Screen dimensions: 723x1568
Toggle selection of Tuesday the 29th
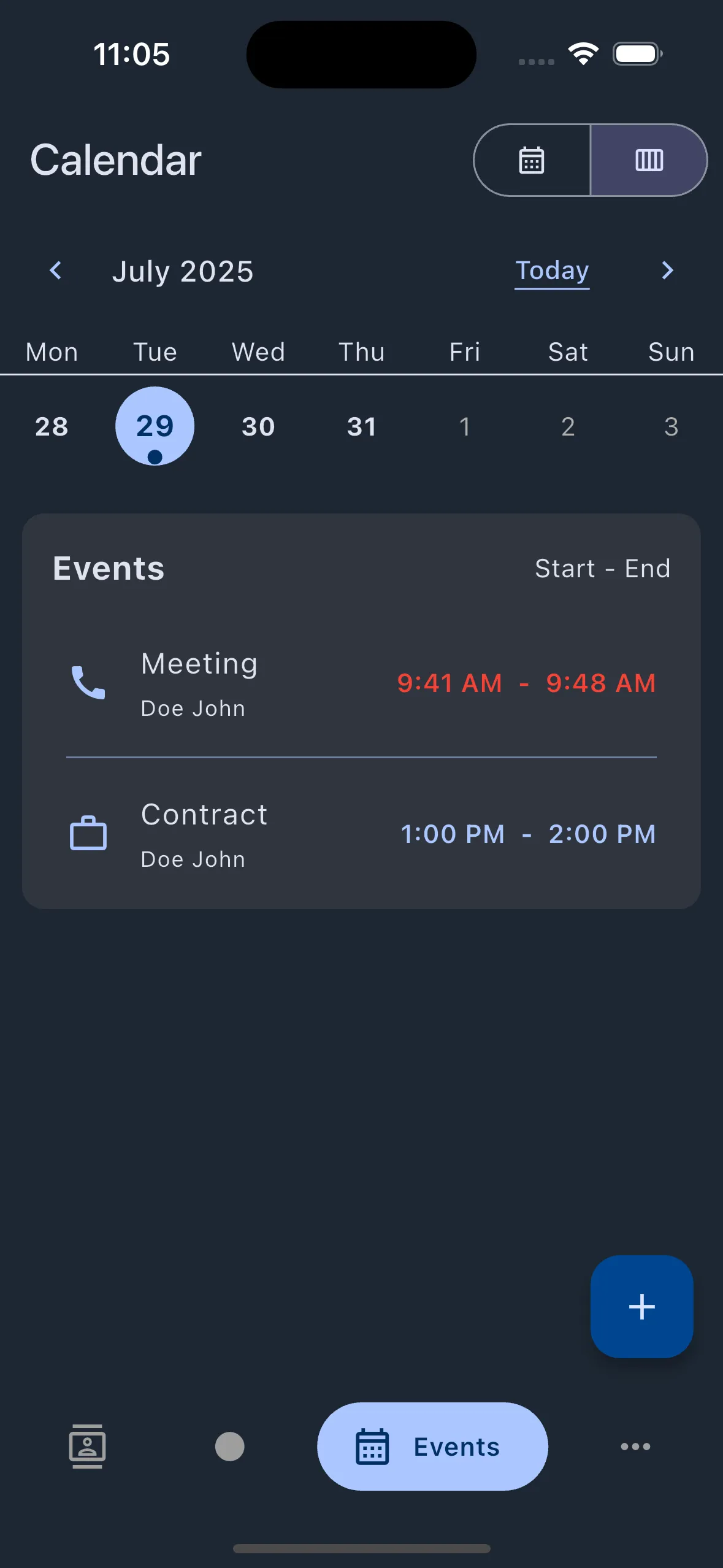(x=155, y=426)
